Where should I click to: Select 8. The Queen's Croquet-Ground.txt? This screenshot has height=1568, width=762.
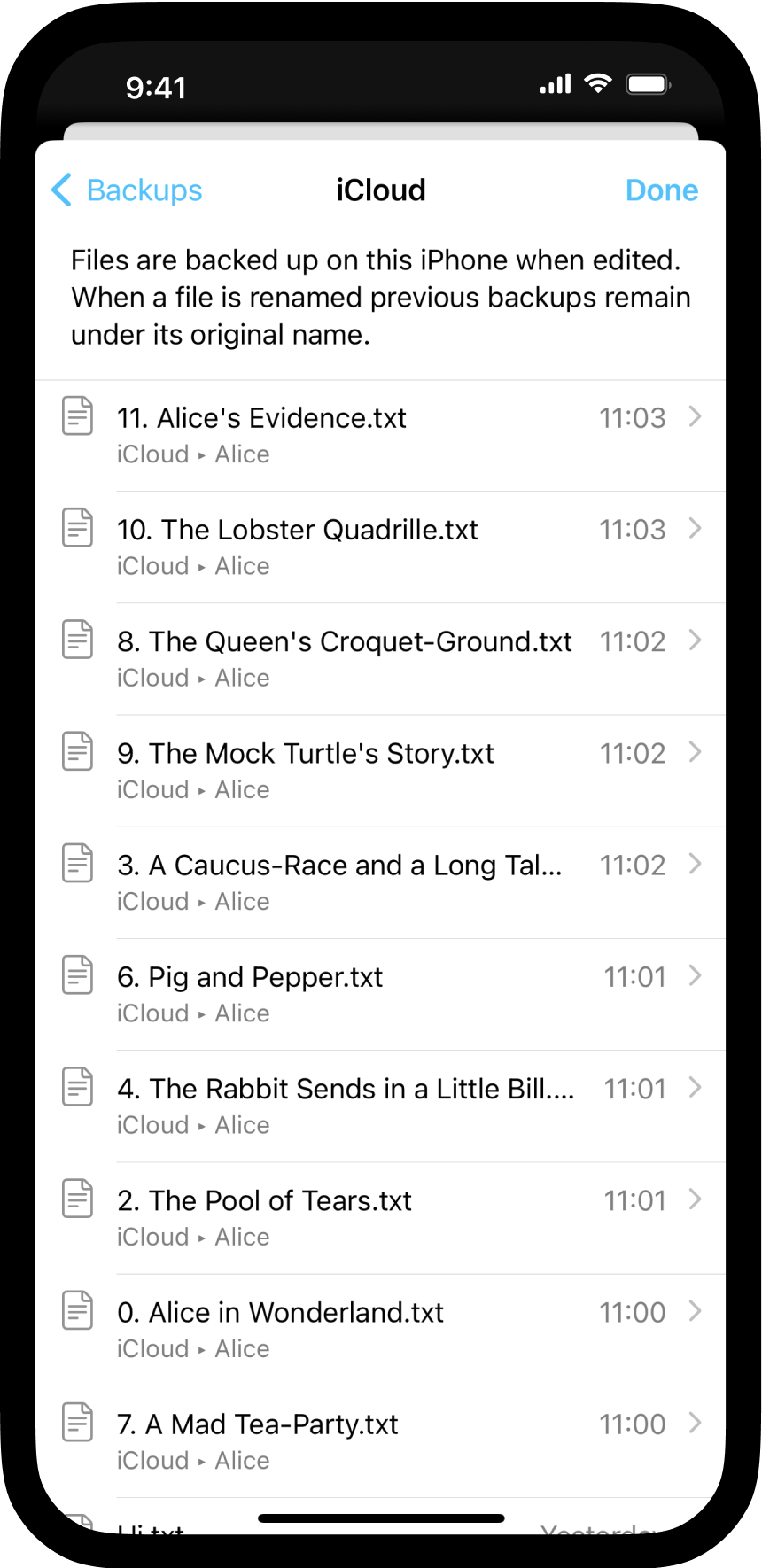pos(381,658)
